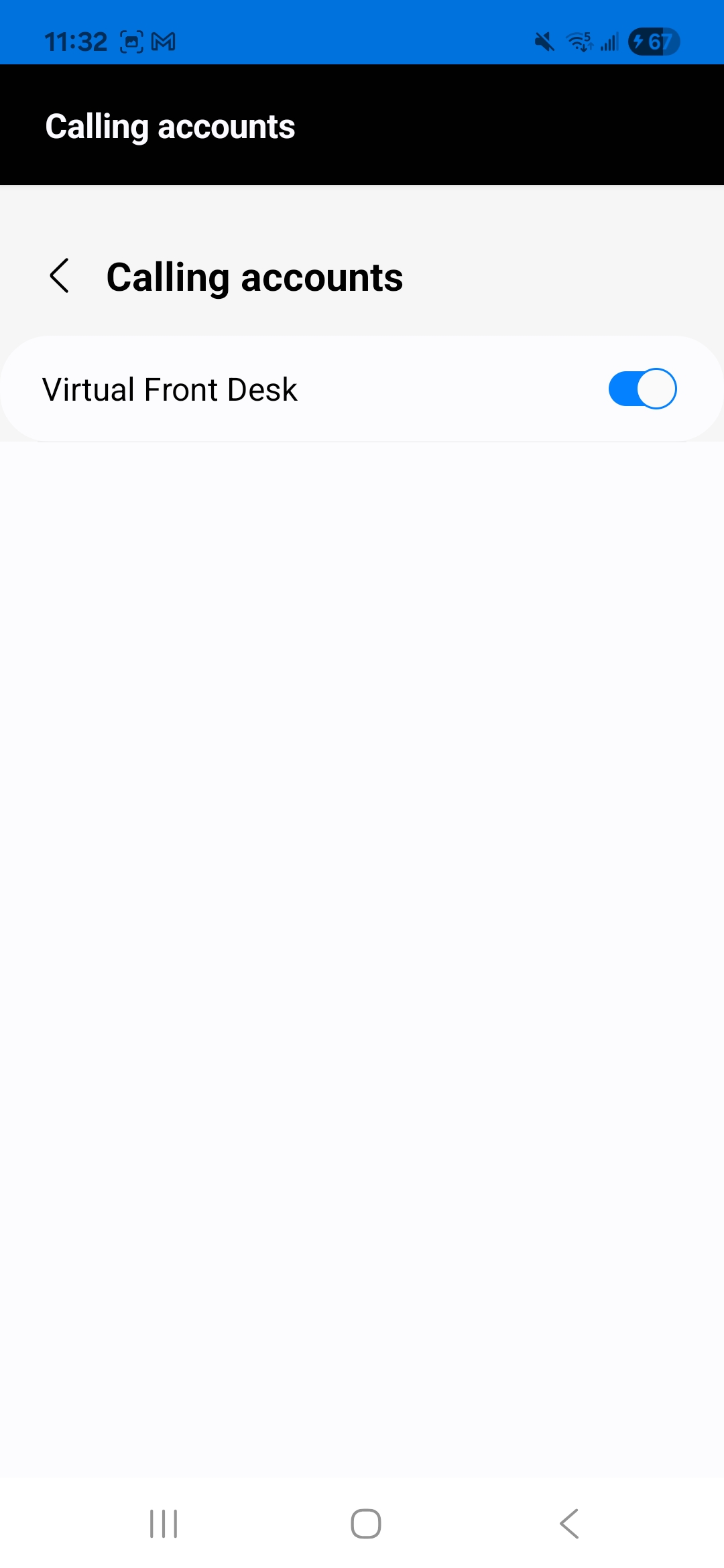The height and width of the screenshot is (1568, 724).
Task: Disable the Virtual Front Desk toggle
Action: 642,389
